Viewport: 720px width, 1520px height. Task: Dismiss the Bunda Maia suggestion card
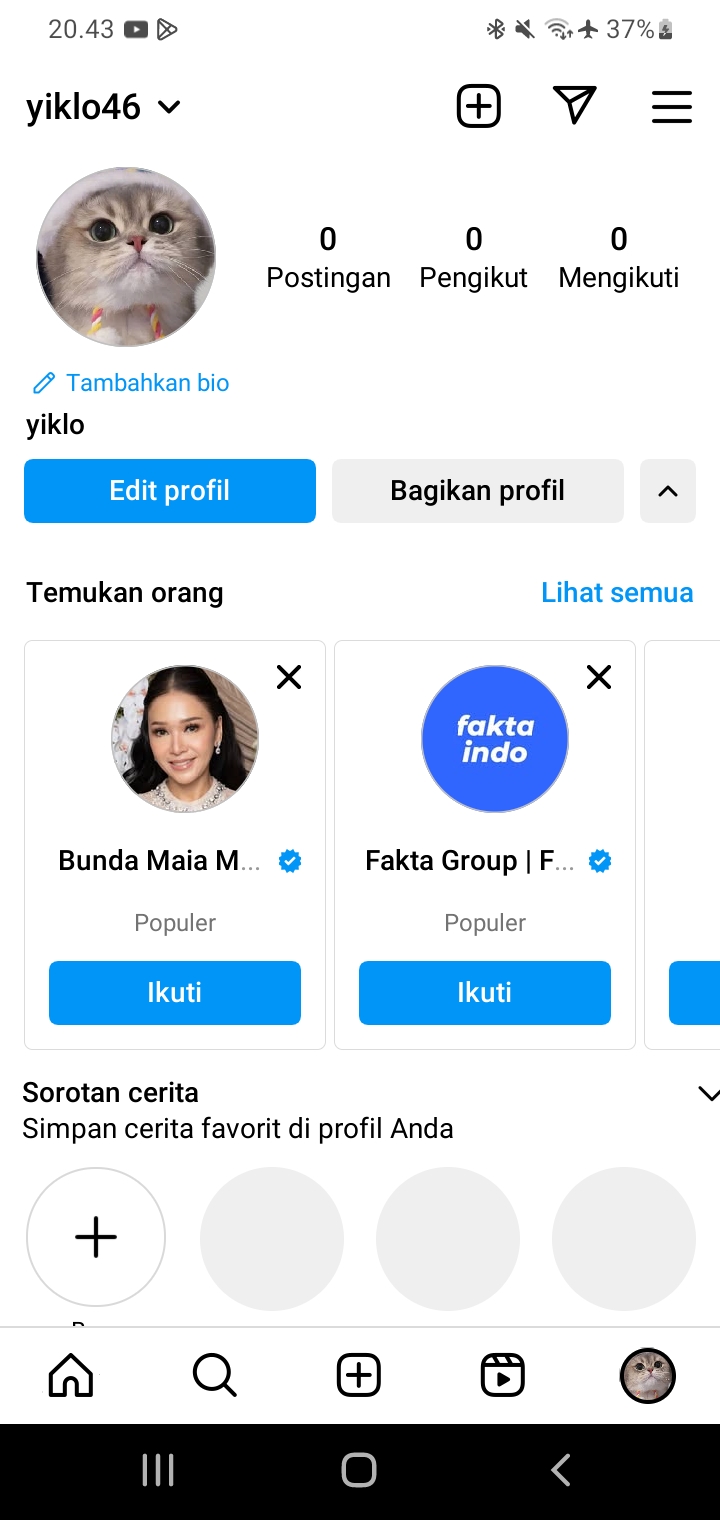(289, 678)
